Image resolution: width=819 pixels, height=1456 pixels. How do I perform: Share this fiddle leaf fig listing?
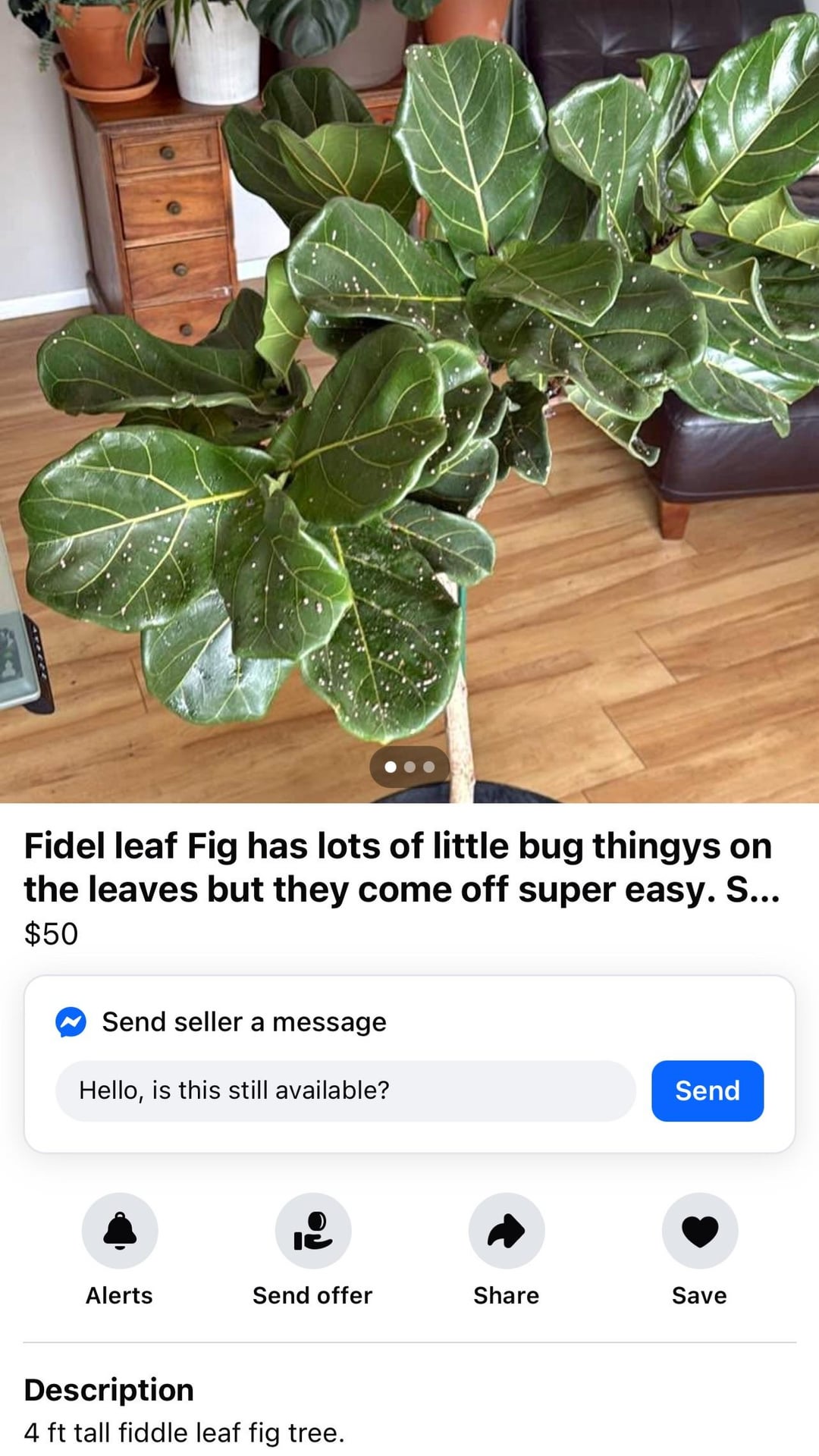pyautogui.click(x=506, y=1231)
